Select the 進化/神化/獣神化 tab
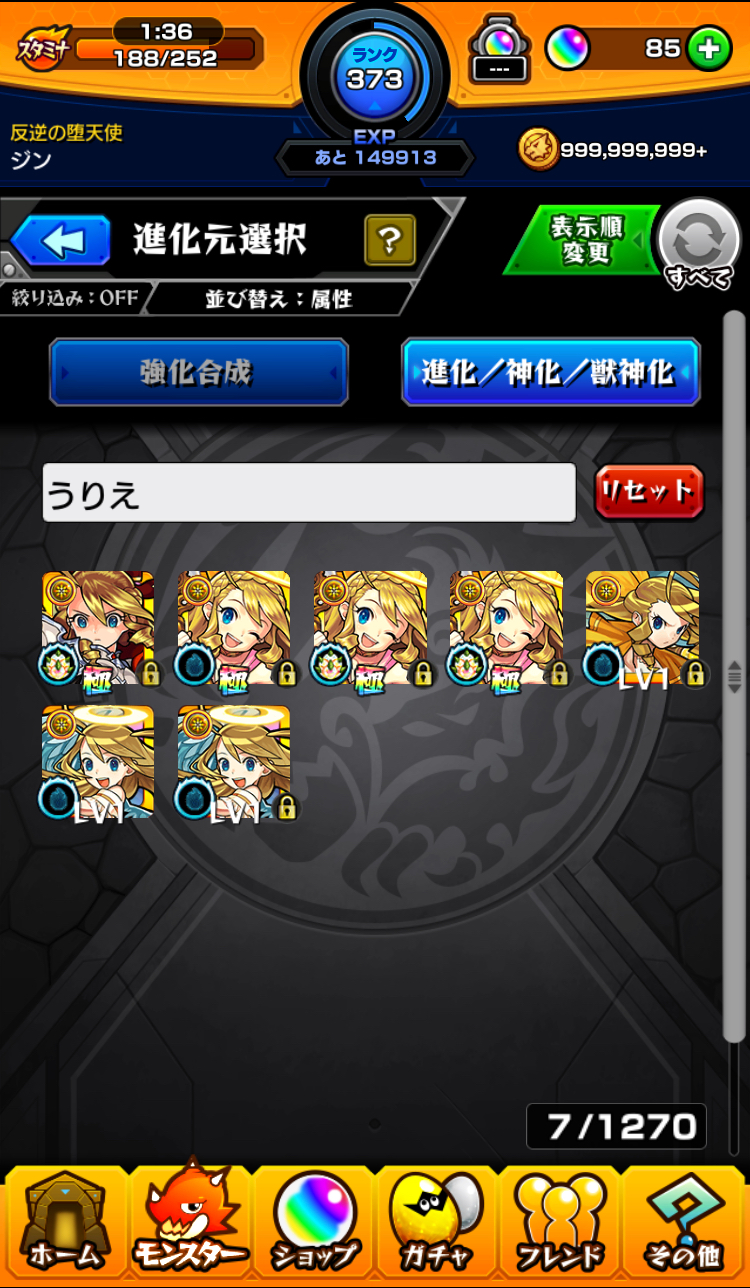 550,372
